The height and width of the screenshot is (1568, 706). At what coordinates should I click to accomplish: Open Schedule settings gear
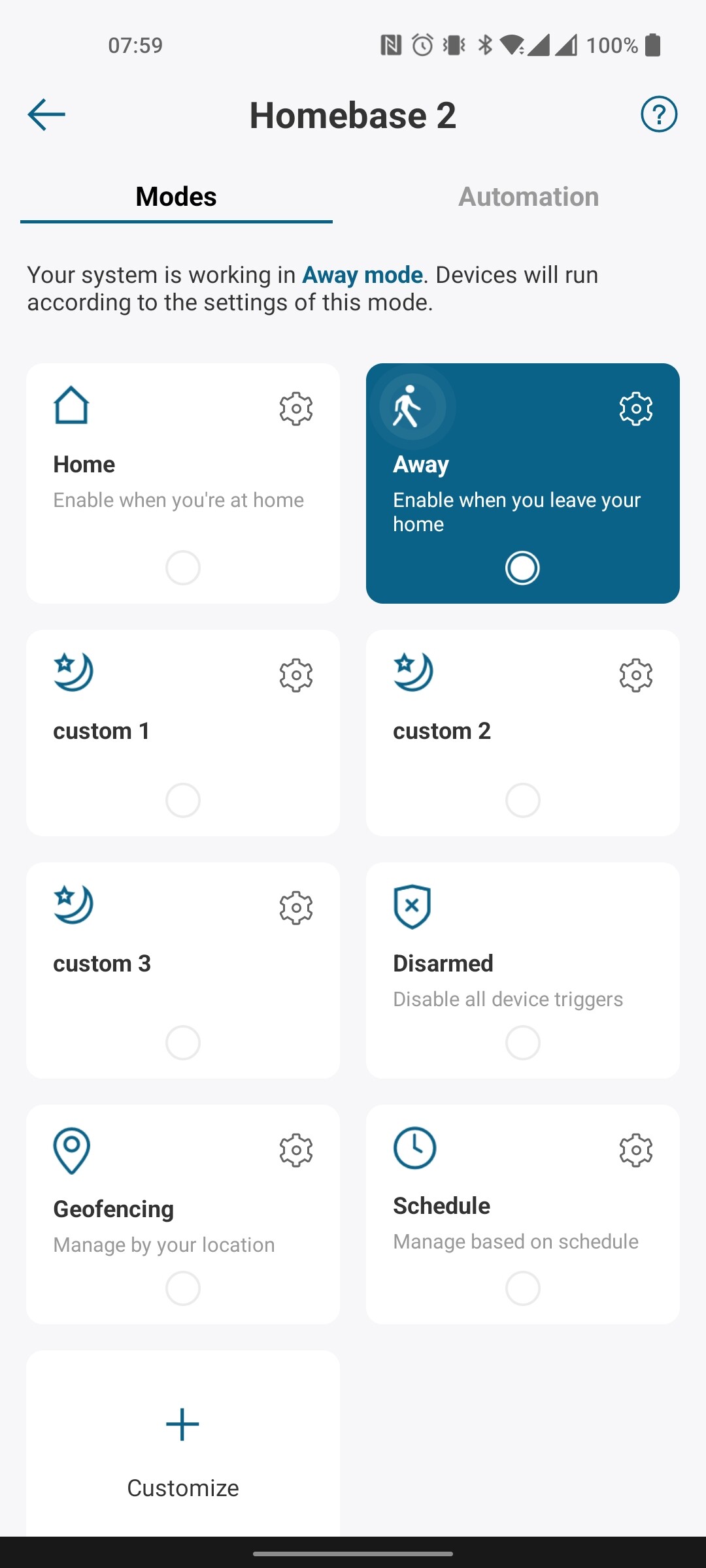[x=635, y=1150]
